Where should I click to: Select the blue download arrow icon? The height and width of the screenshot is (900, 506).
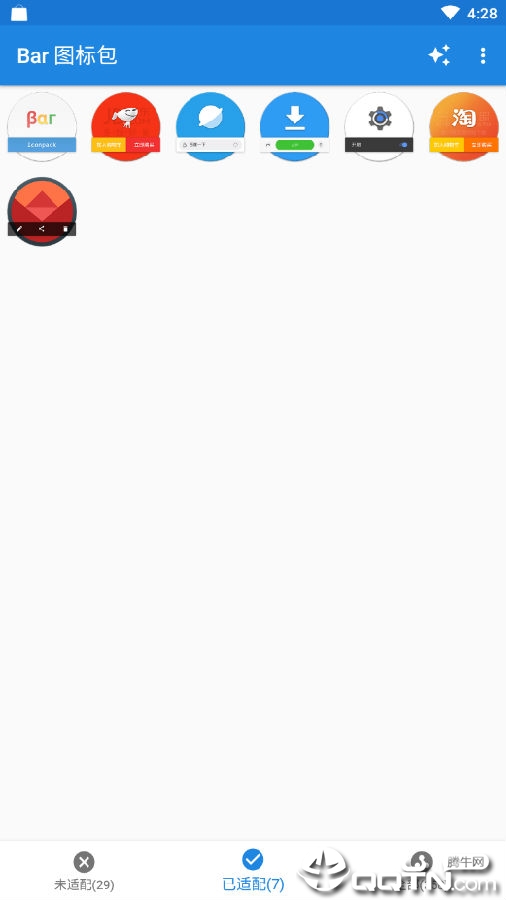coord(295,127)
